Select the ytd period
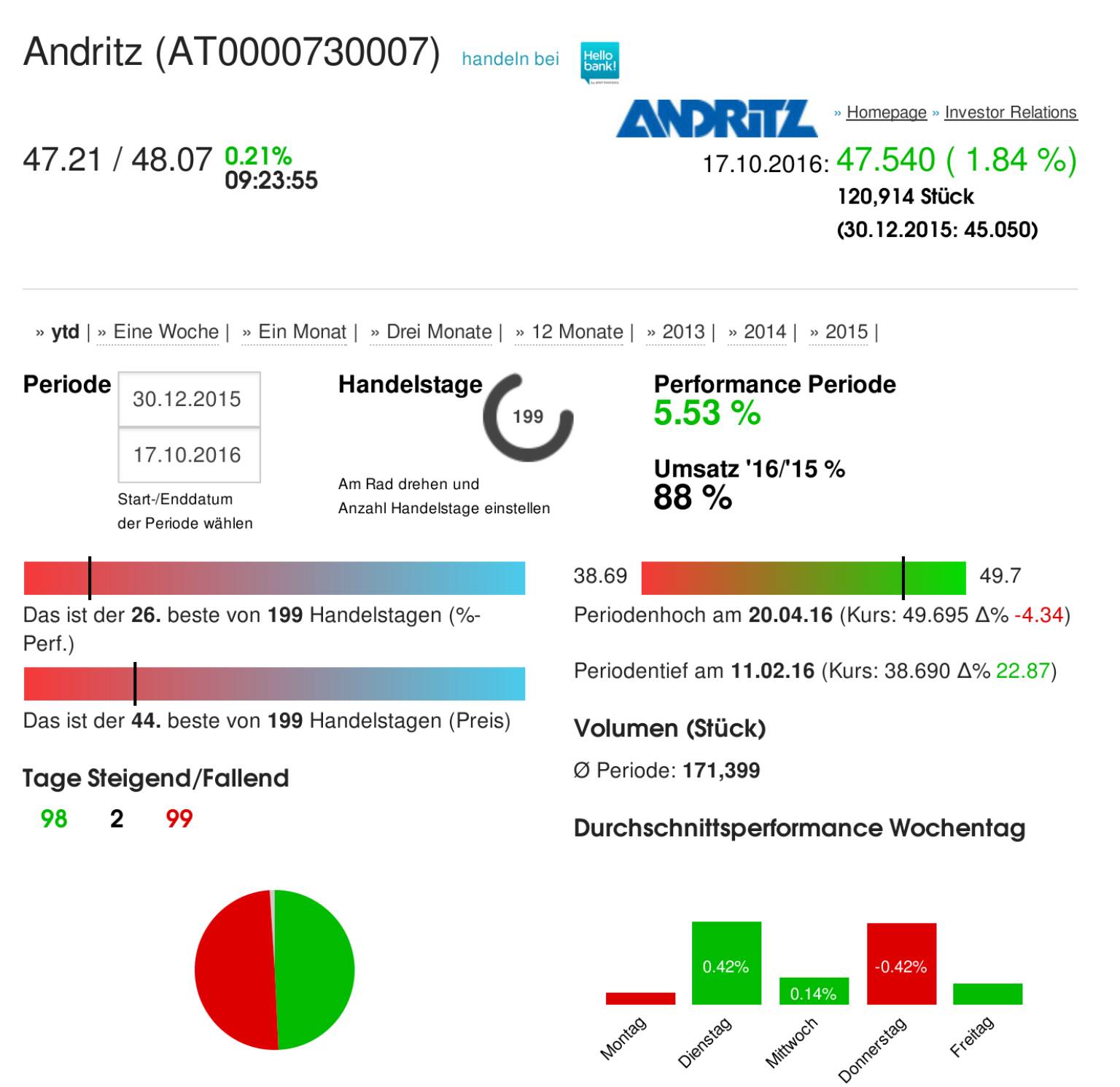The height and width of the screenshot is (1087, 1120). pyautogui.click(x=65, y=332)
